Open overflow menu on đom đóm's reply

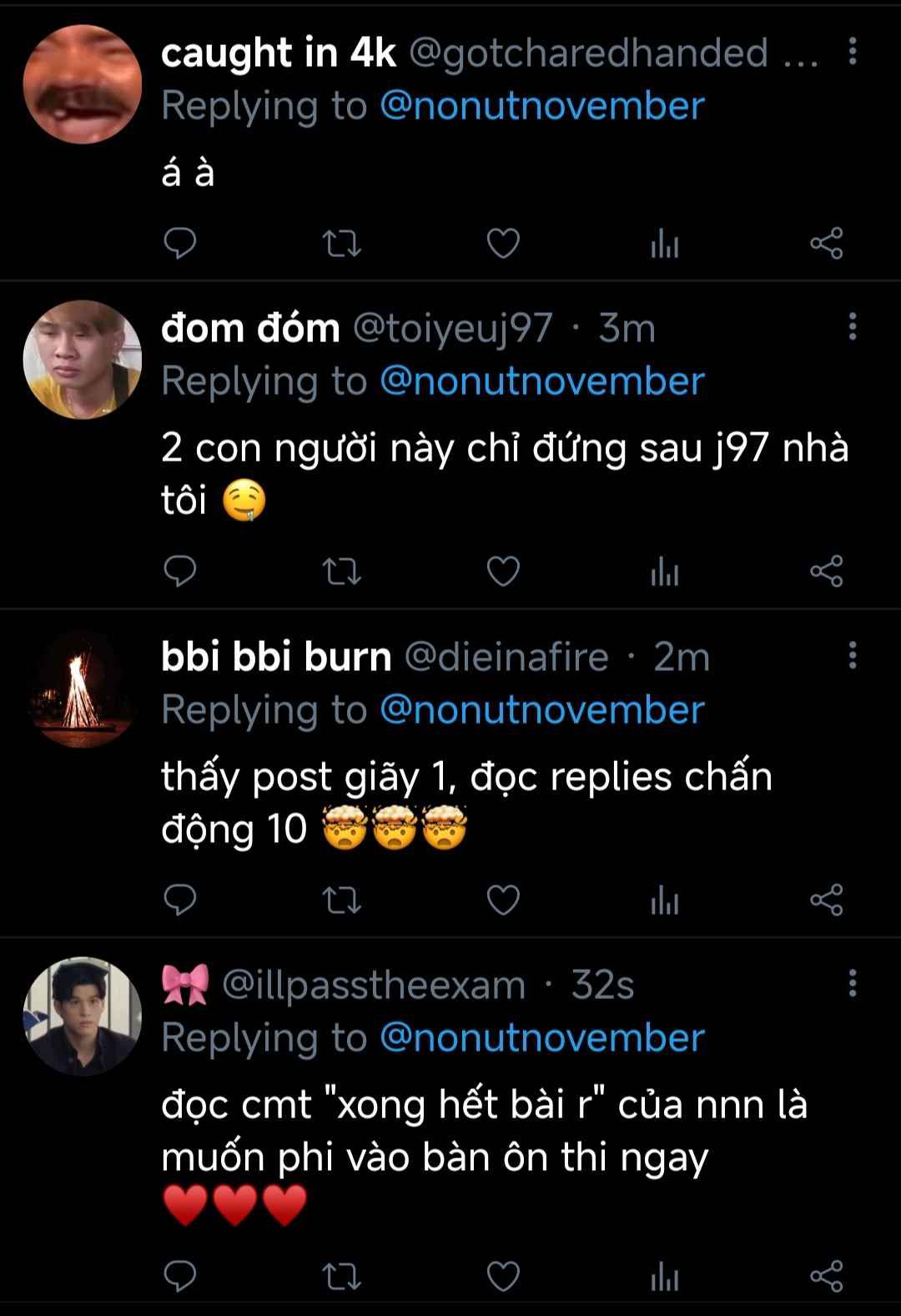[852, 327]
